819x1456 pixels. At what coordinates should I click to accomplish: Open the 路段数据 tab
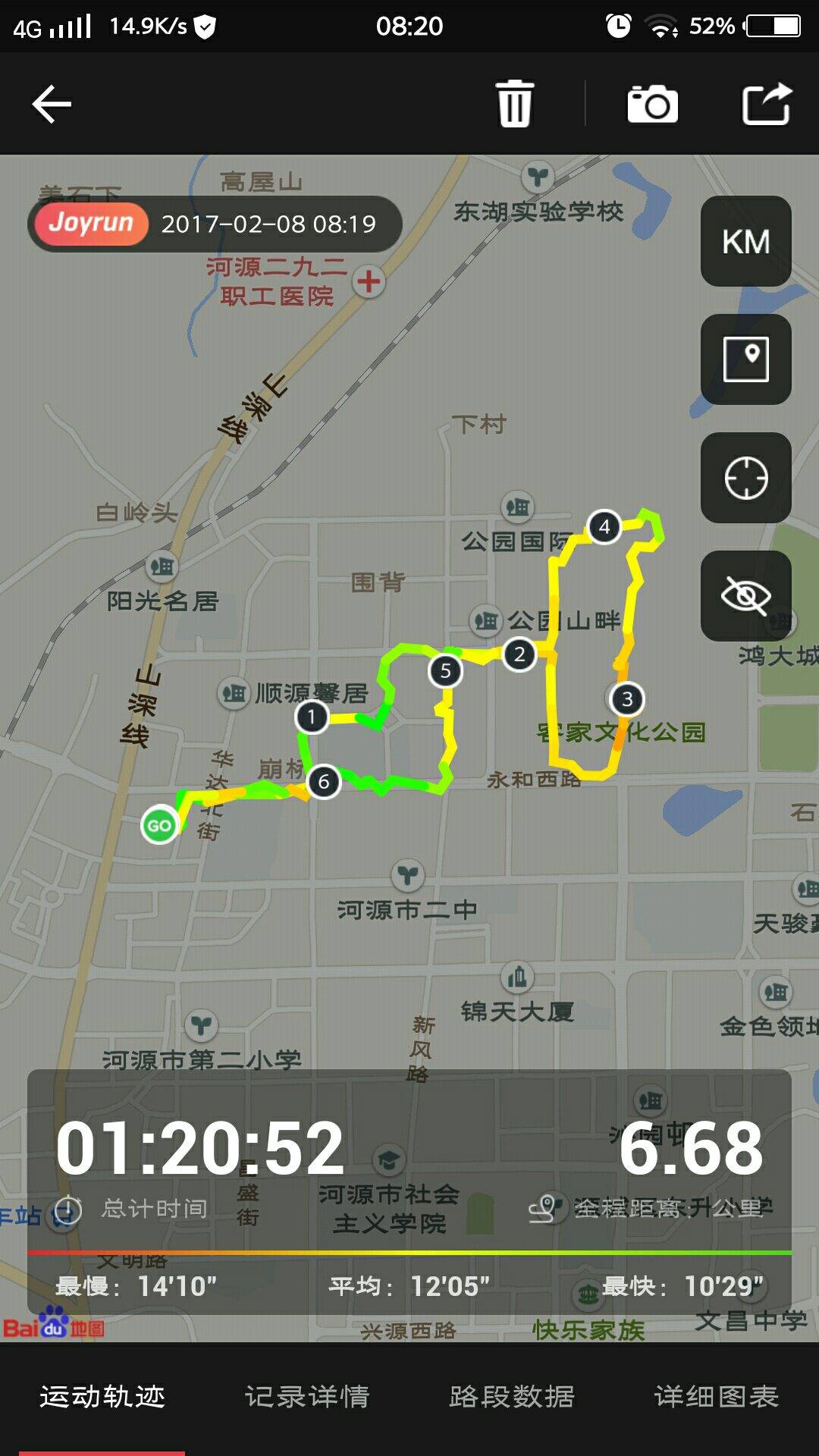coord(512,1396)
